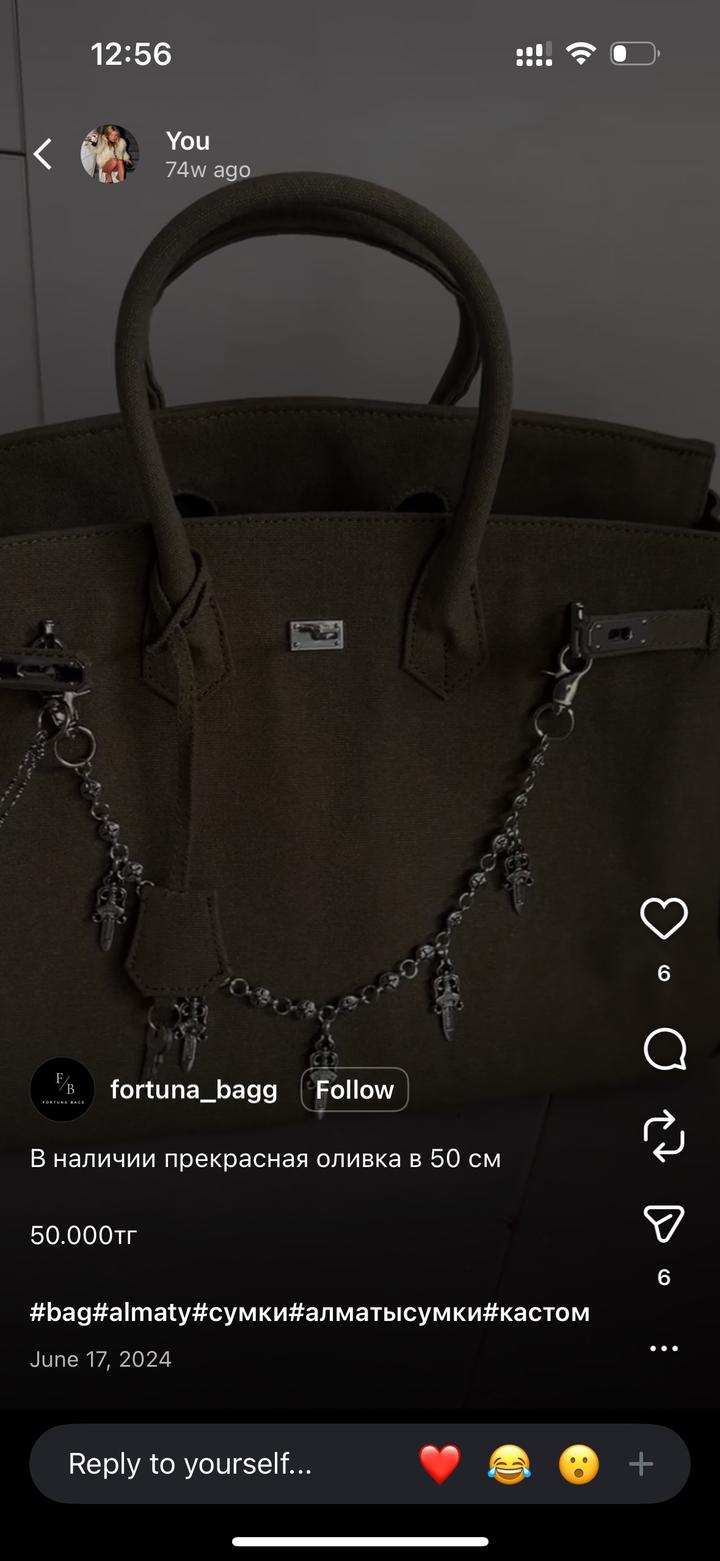720x1561 pixels.
Task: React with the laughing emoji
Action: tap(509, 1465)
